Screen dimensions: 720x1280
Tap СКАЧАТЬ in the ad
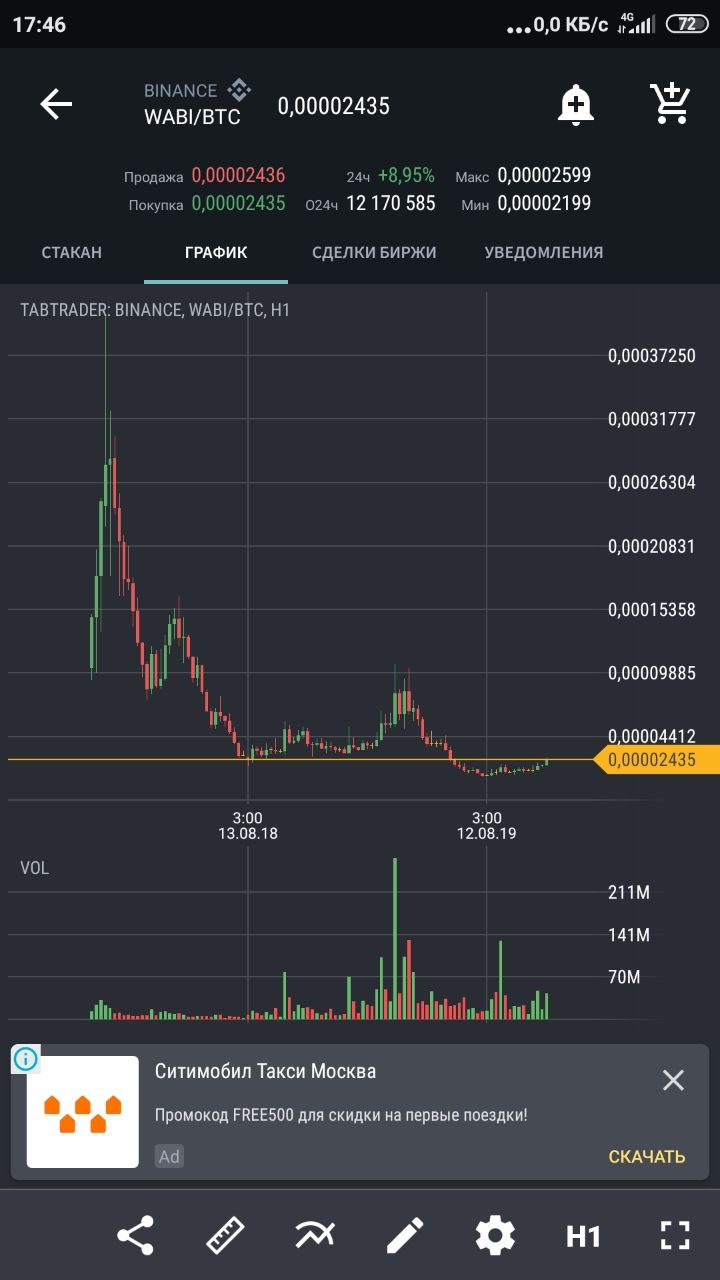pos(647,1157)
